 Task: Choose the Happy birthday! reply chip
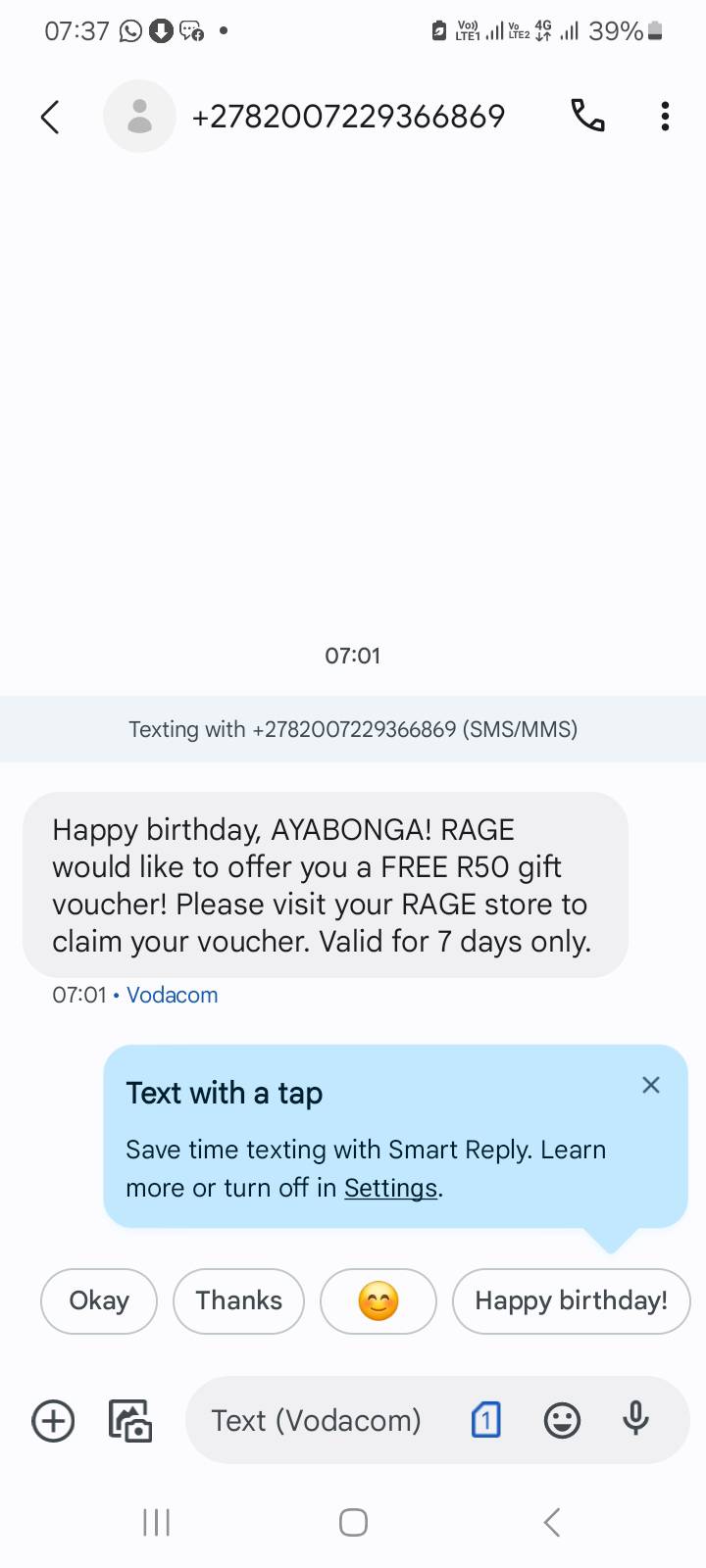(x=572, y=1300)
